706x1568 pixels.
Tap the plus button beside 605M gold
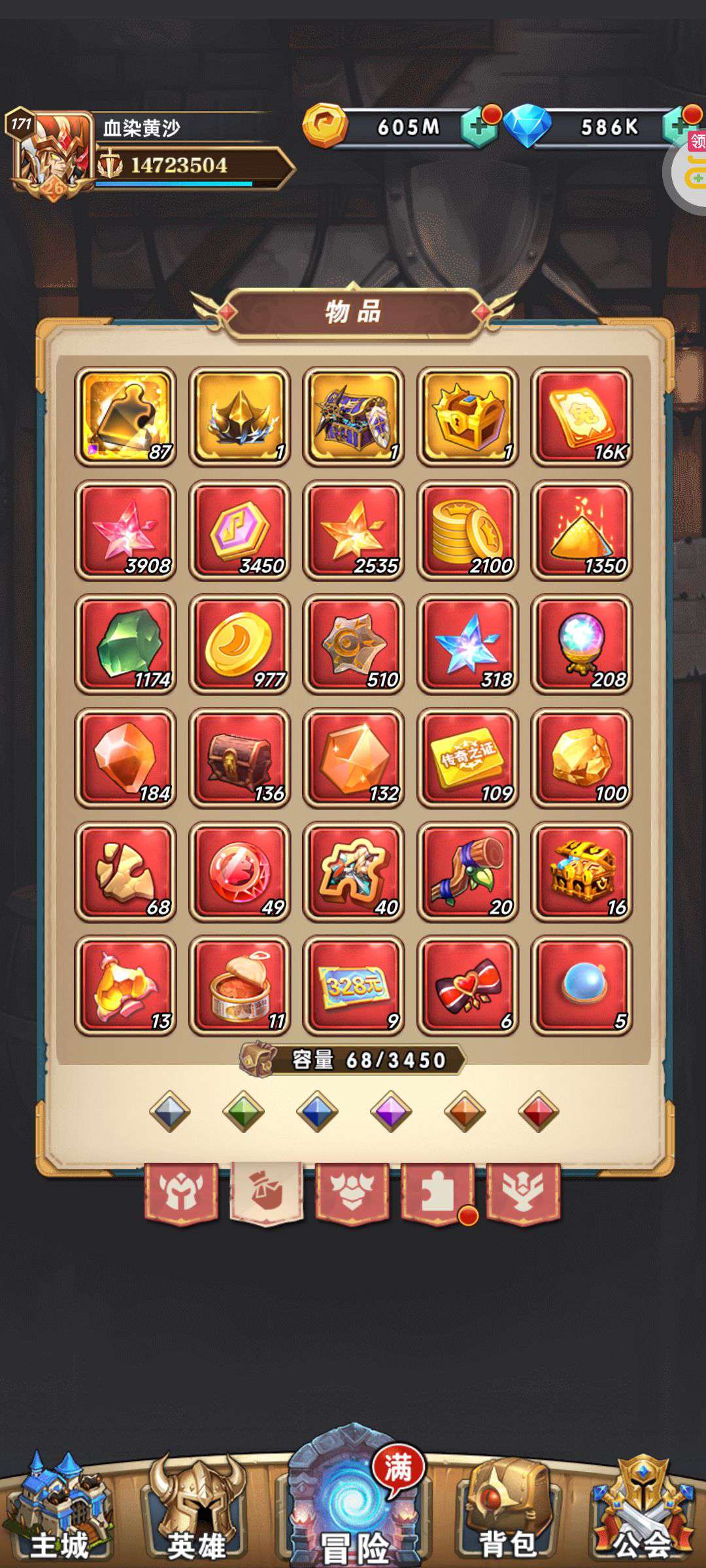479,126
